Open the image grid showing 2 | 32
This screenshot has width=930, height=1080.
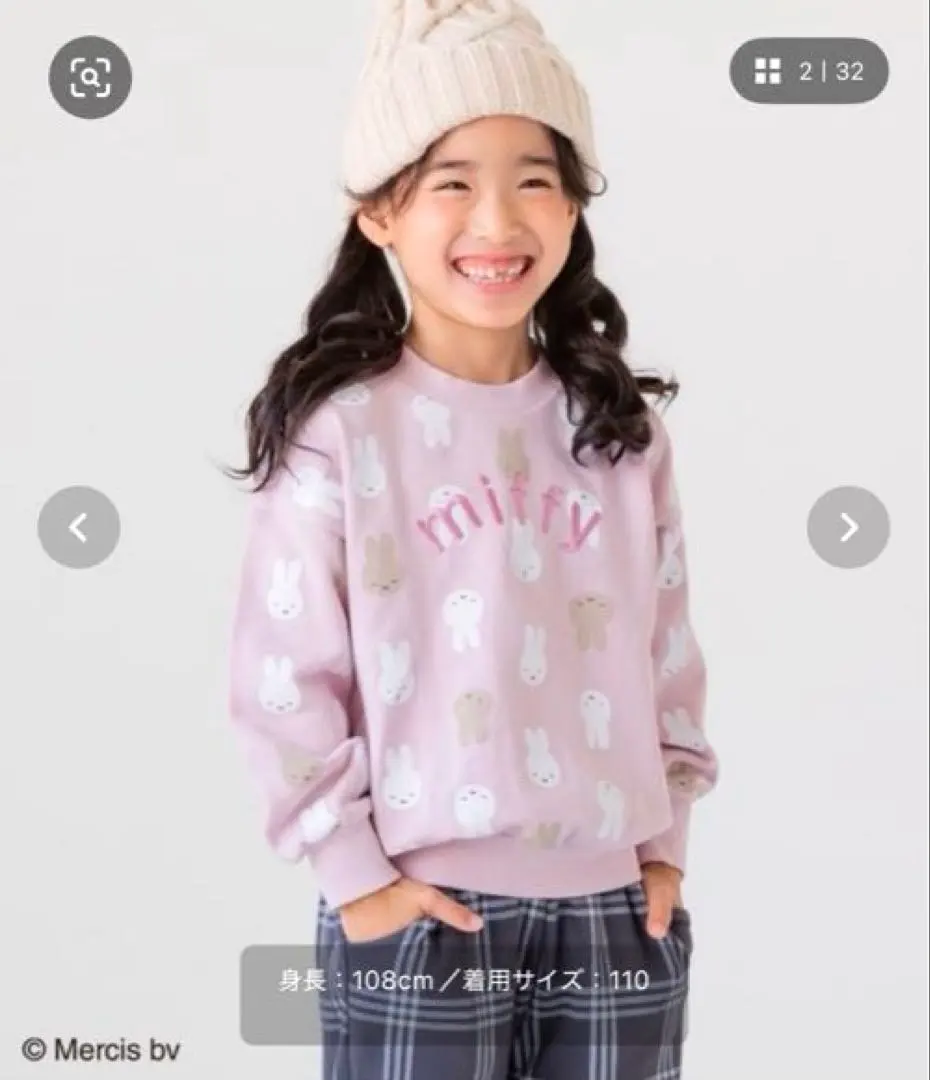808,71
